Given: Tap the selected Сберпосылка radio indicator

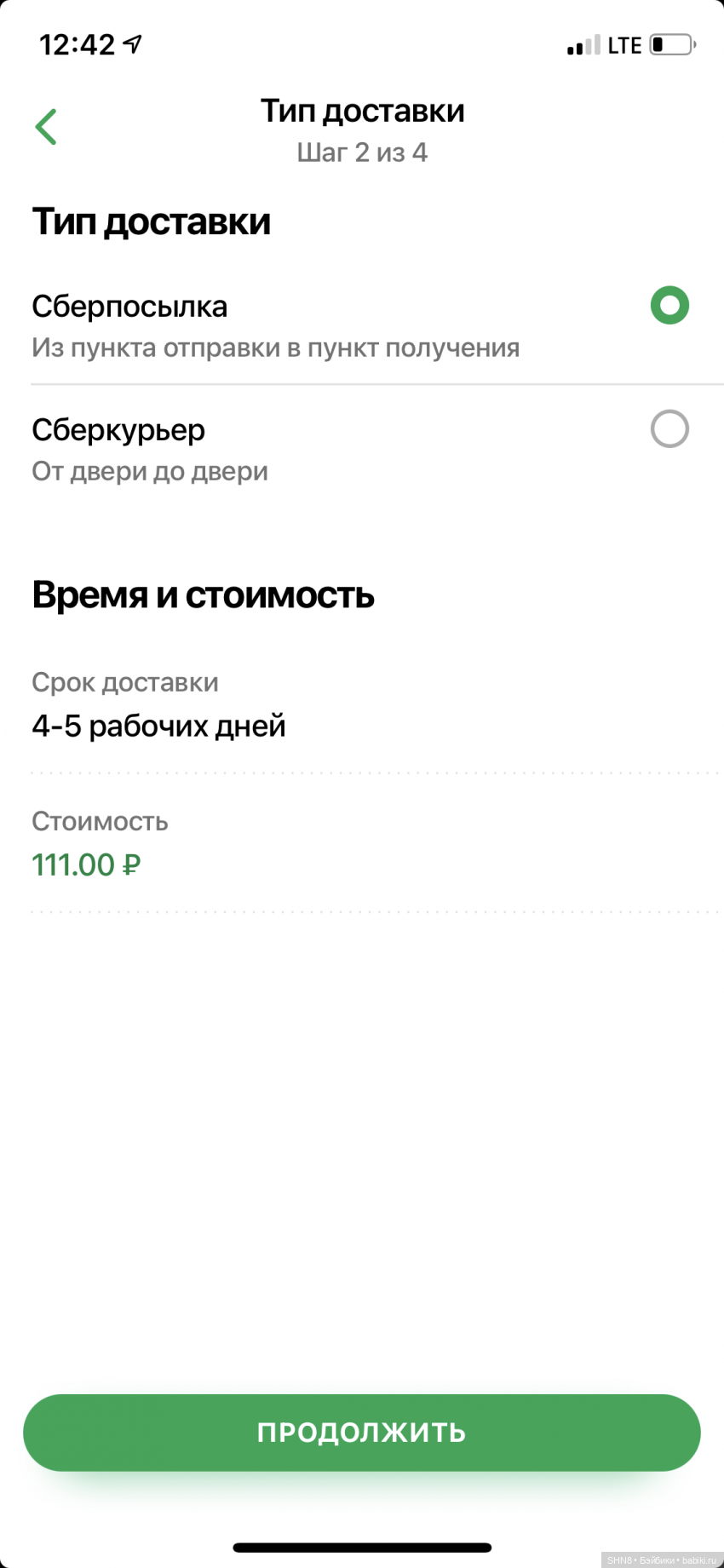Looking at the screenshot, I should point(669,305).
